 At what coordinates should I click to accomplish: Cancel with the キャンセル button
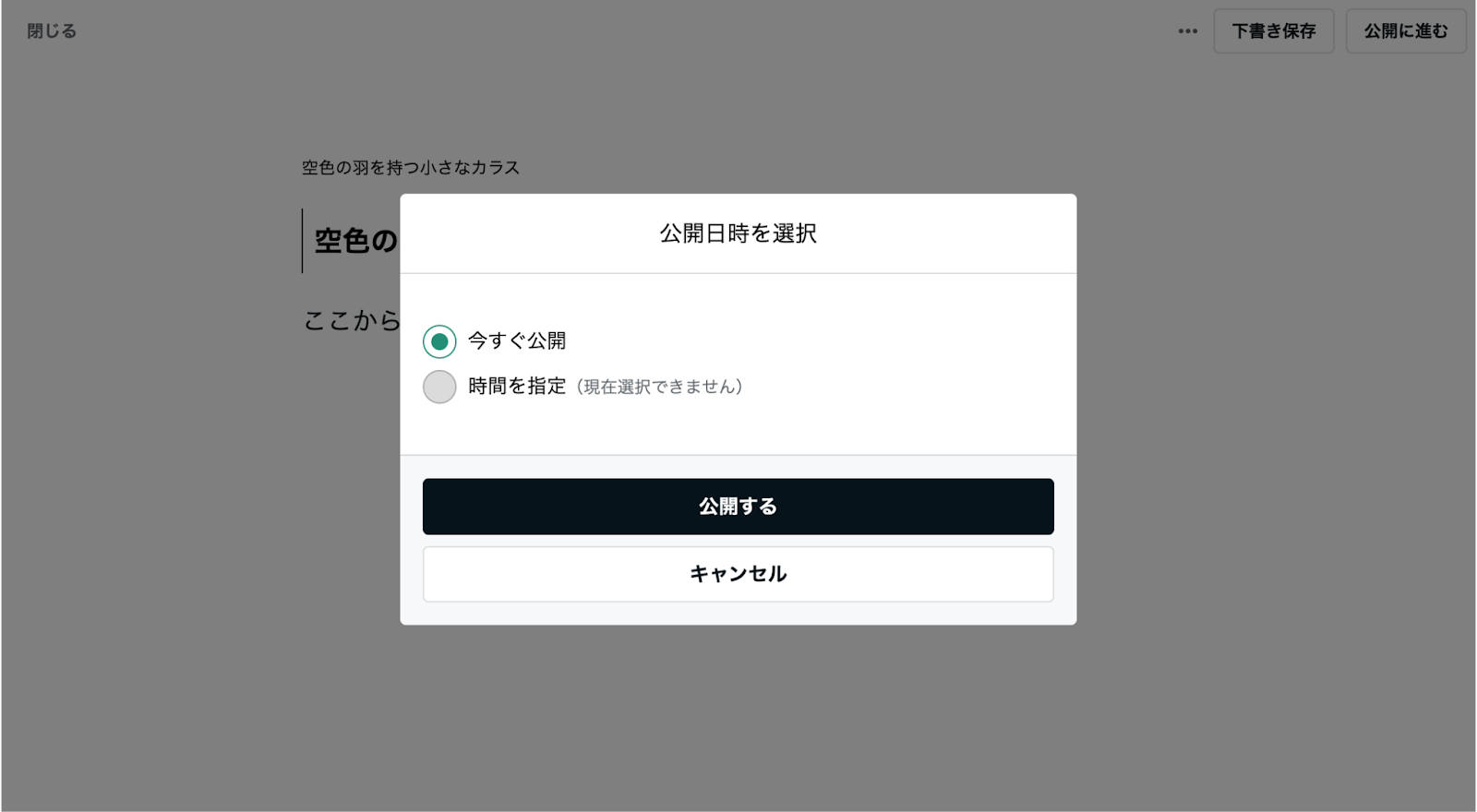[x=738, y=574]
